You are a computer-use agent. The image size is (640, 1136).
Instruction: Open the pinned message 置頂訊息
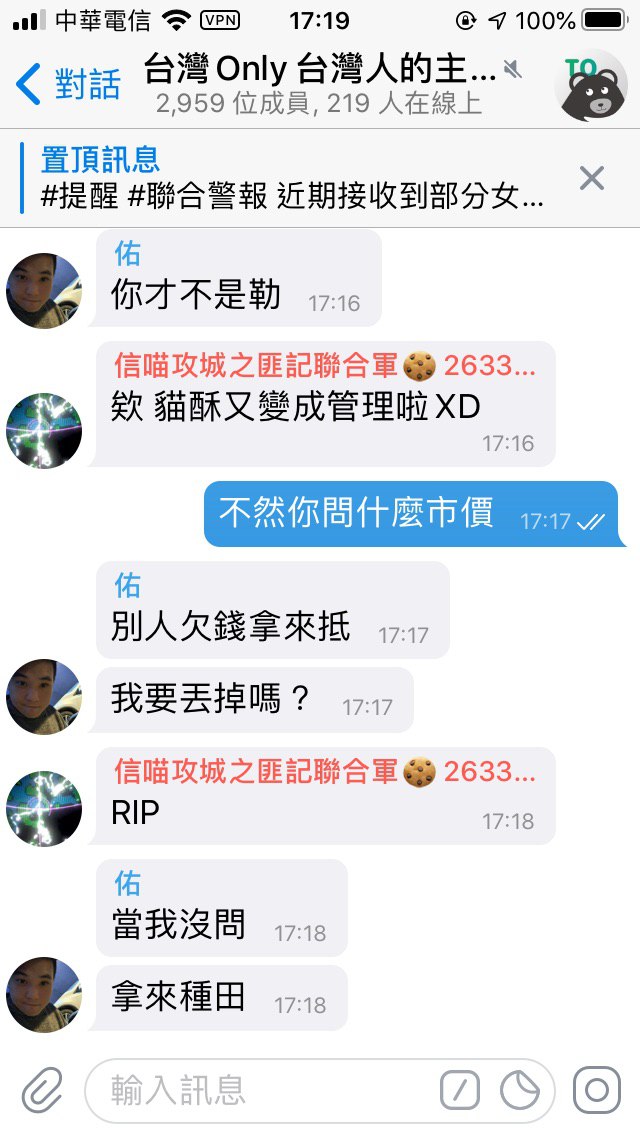[292, 178]
